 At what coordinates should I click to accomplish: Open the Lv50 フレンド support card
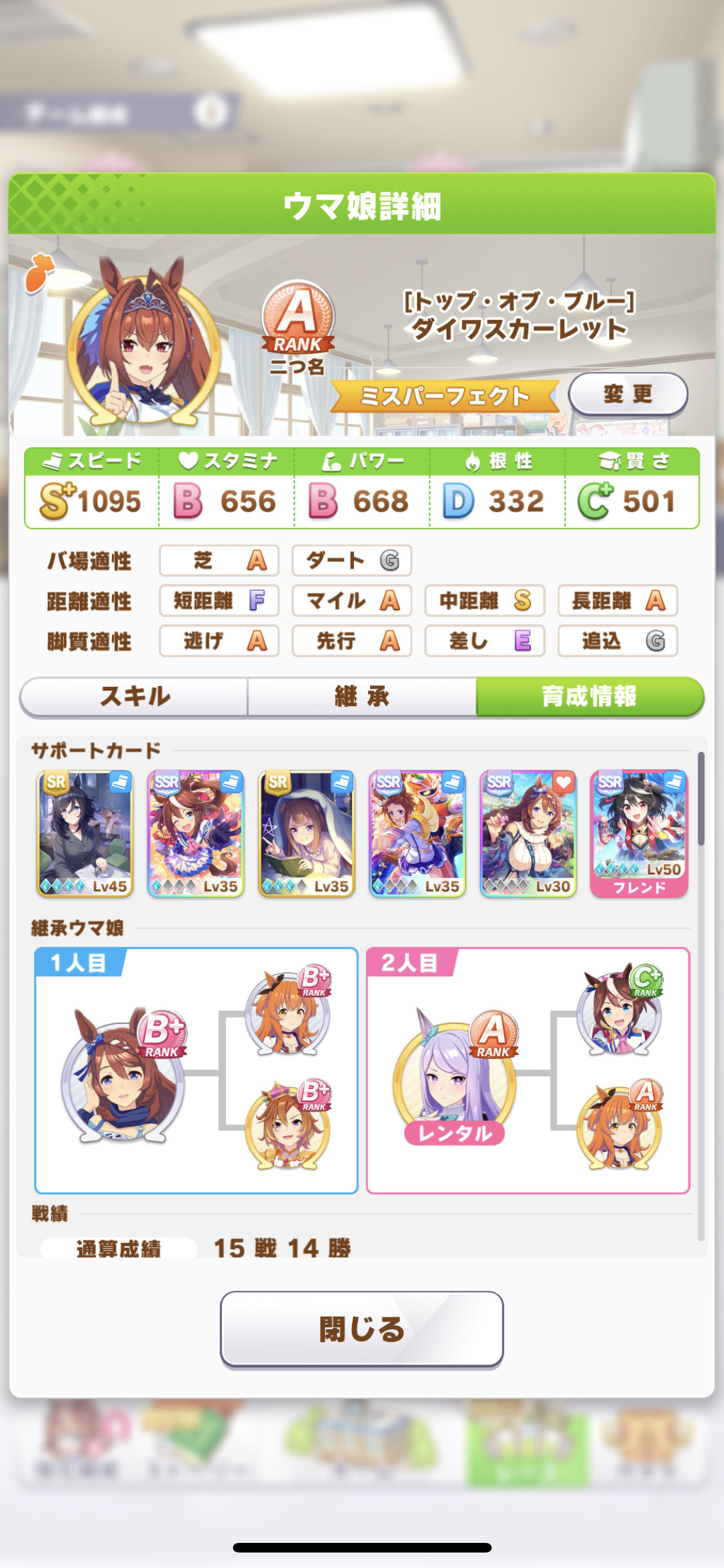coord(639,834)
